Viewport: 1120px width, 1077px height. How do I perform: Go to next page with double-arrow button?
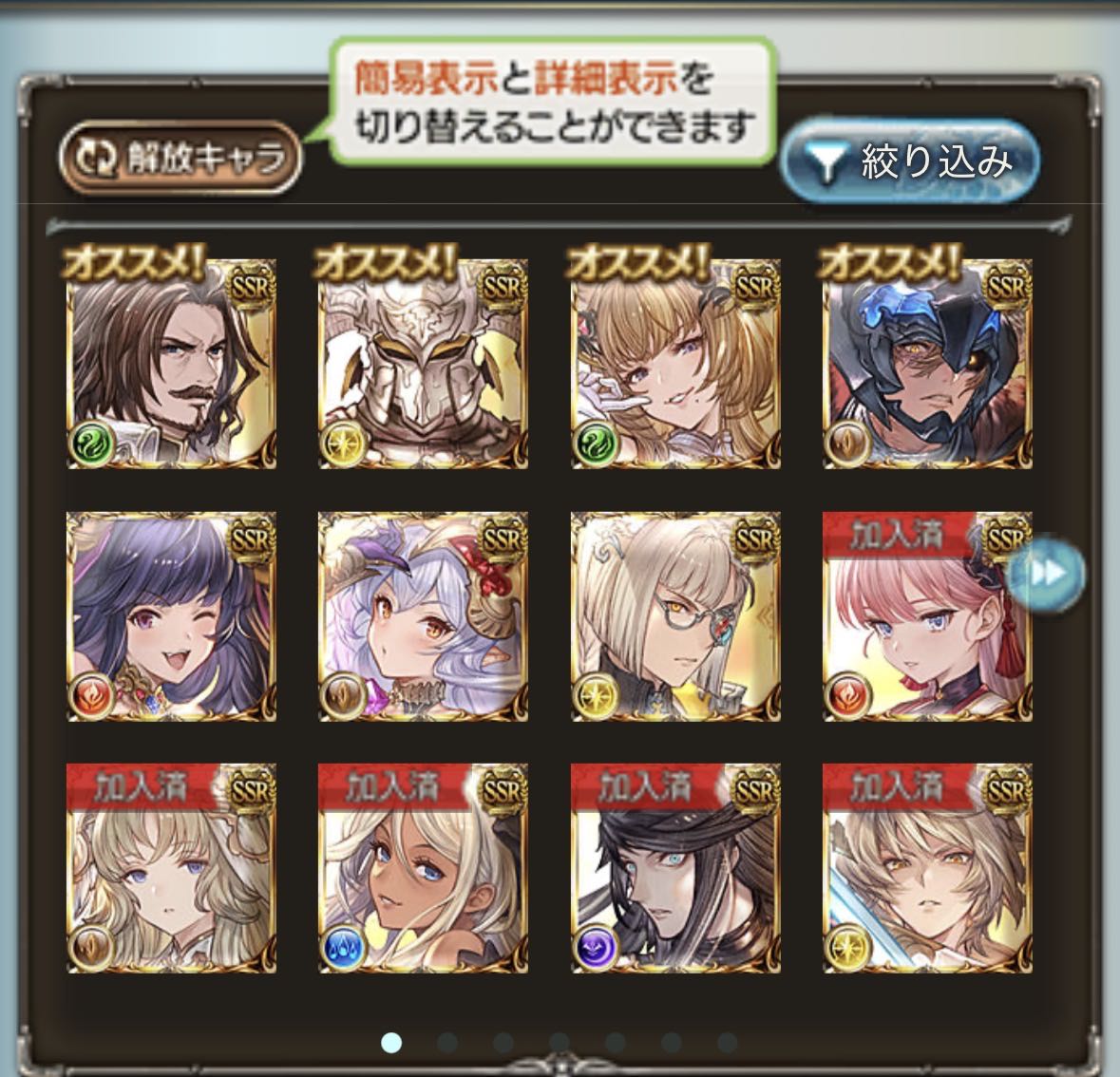pos(1044,573)
